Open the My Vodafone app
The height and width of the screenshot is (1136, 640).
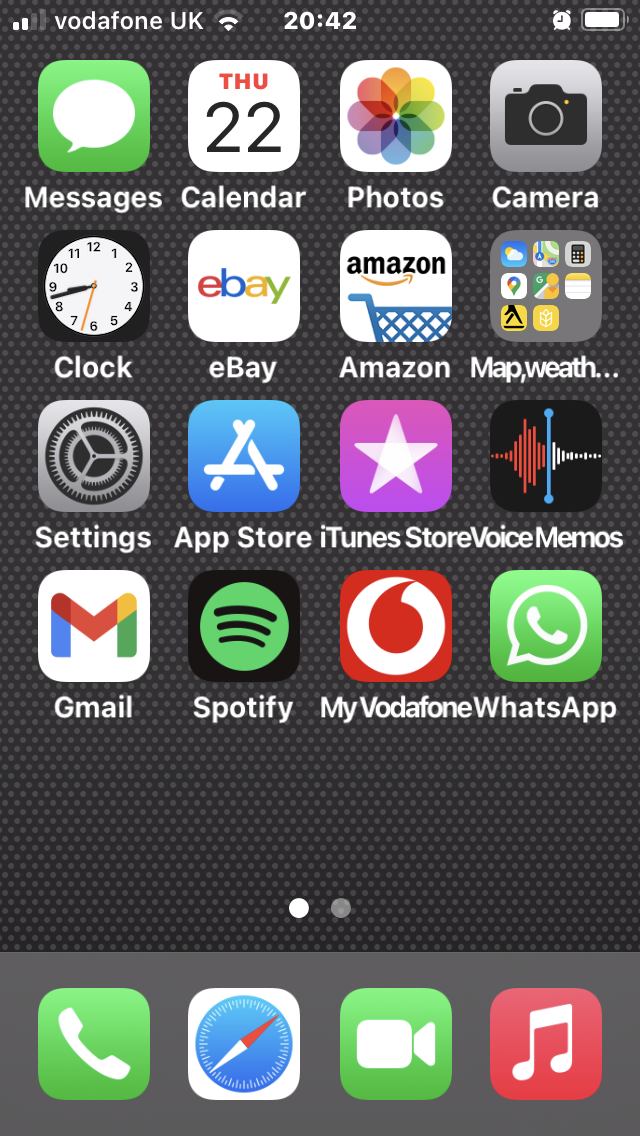pyautogui.click(x=396, y=626)
